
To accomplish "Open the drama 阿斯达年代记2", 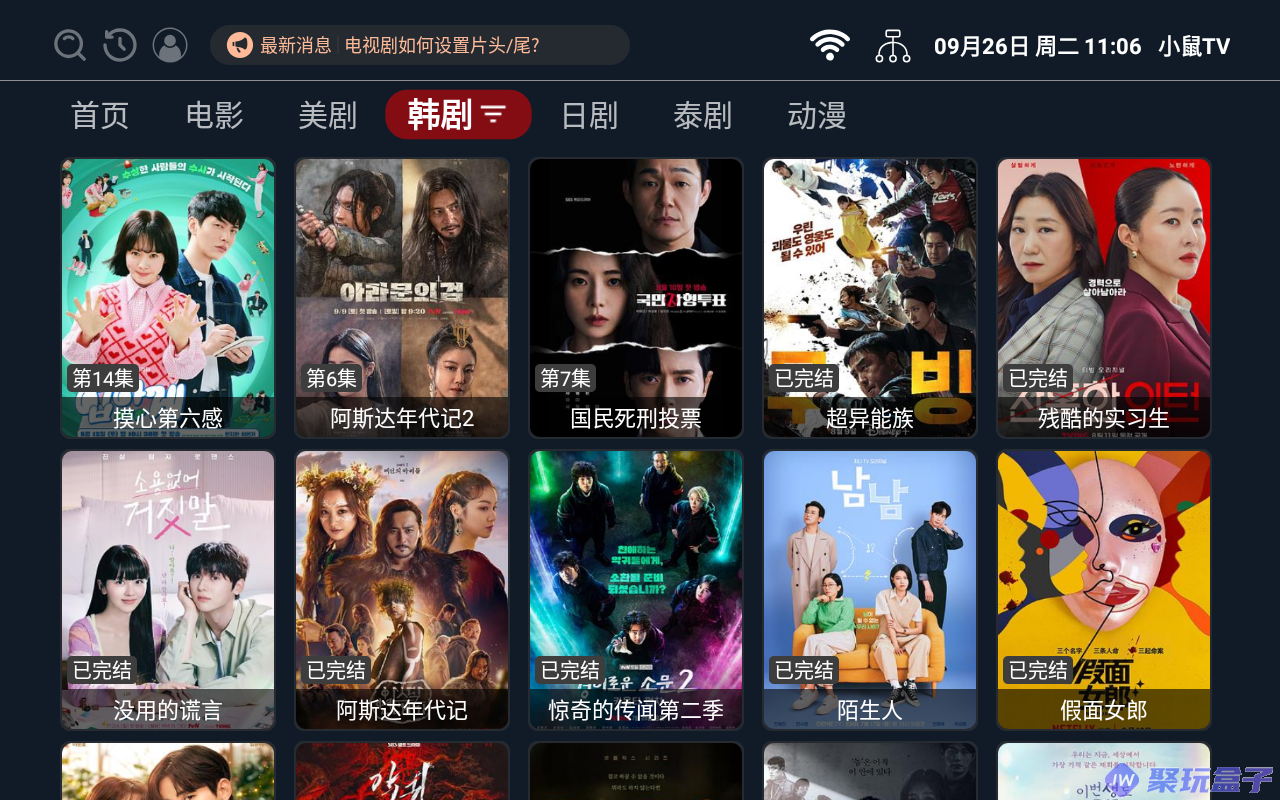I will 402,298.
